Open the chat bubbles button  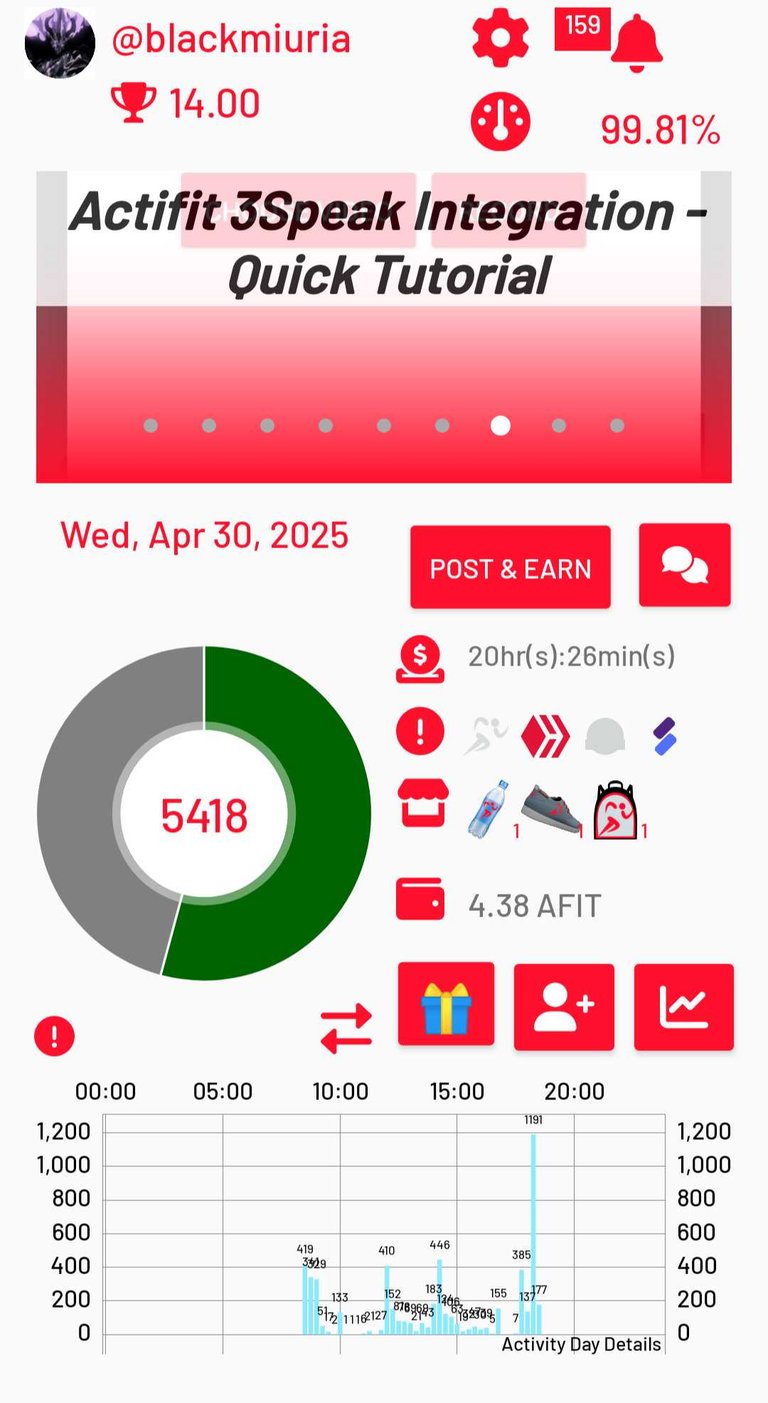click(x=685, y=565)
